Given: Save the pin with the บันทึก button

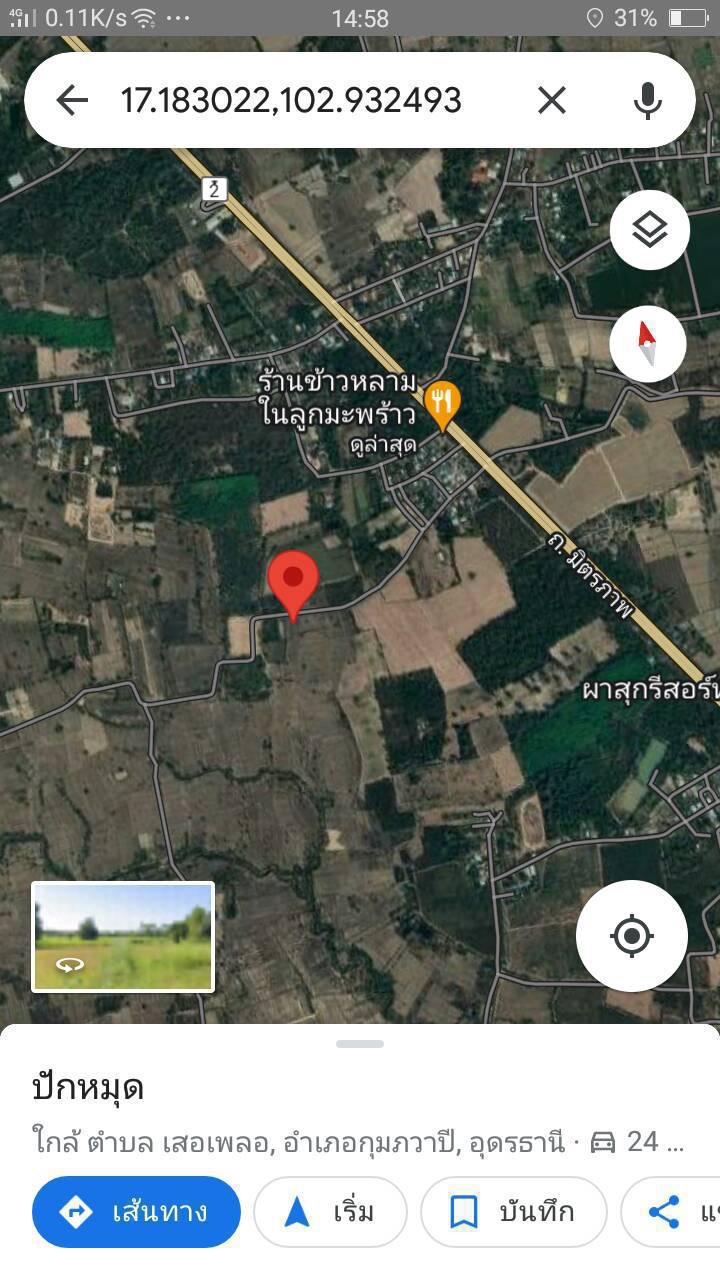Looking at the screenshot, I should click(514, 1212).
